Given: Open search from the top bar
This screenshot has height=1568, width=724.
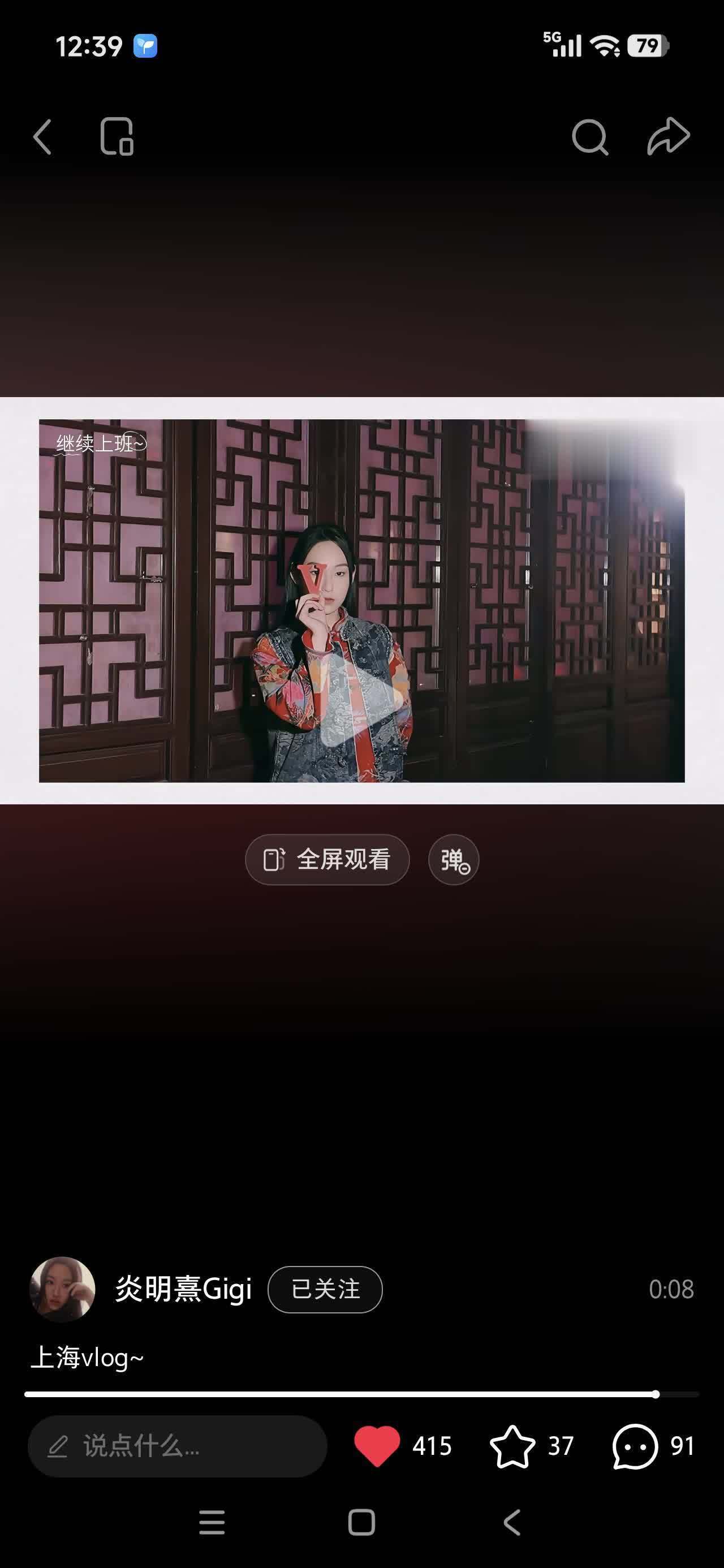Looking at the screenshot, I should click(589, 136).
